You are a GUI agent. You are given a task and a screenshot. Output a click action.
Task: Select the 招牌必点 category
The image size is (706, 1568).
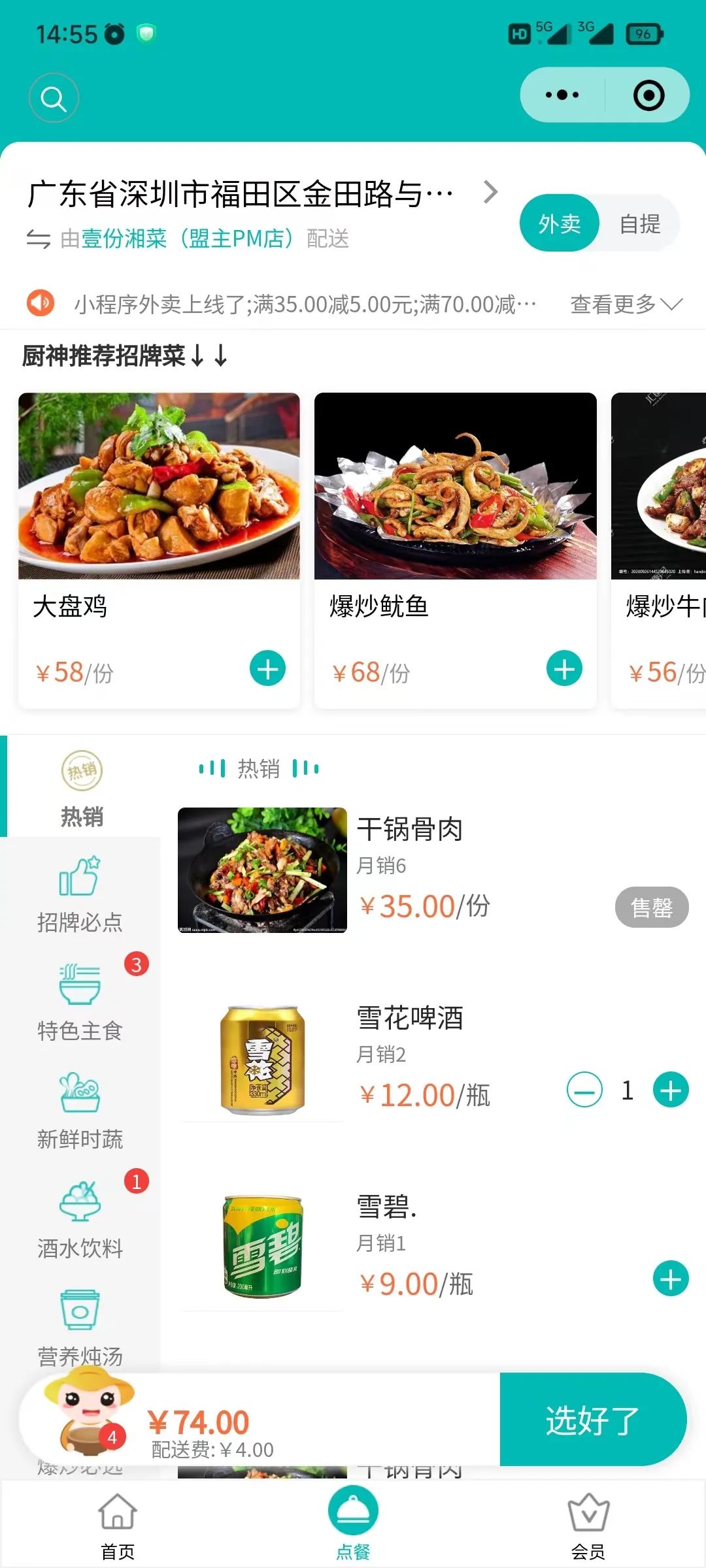(x=80, y=894)
